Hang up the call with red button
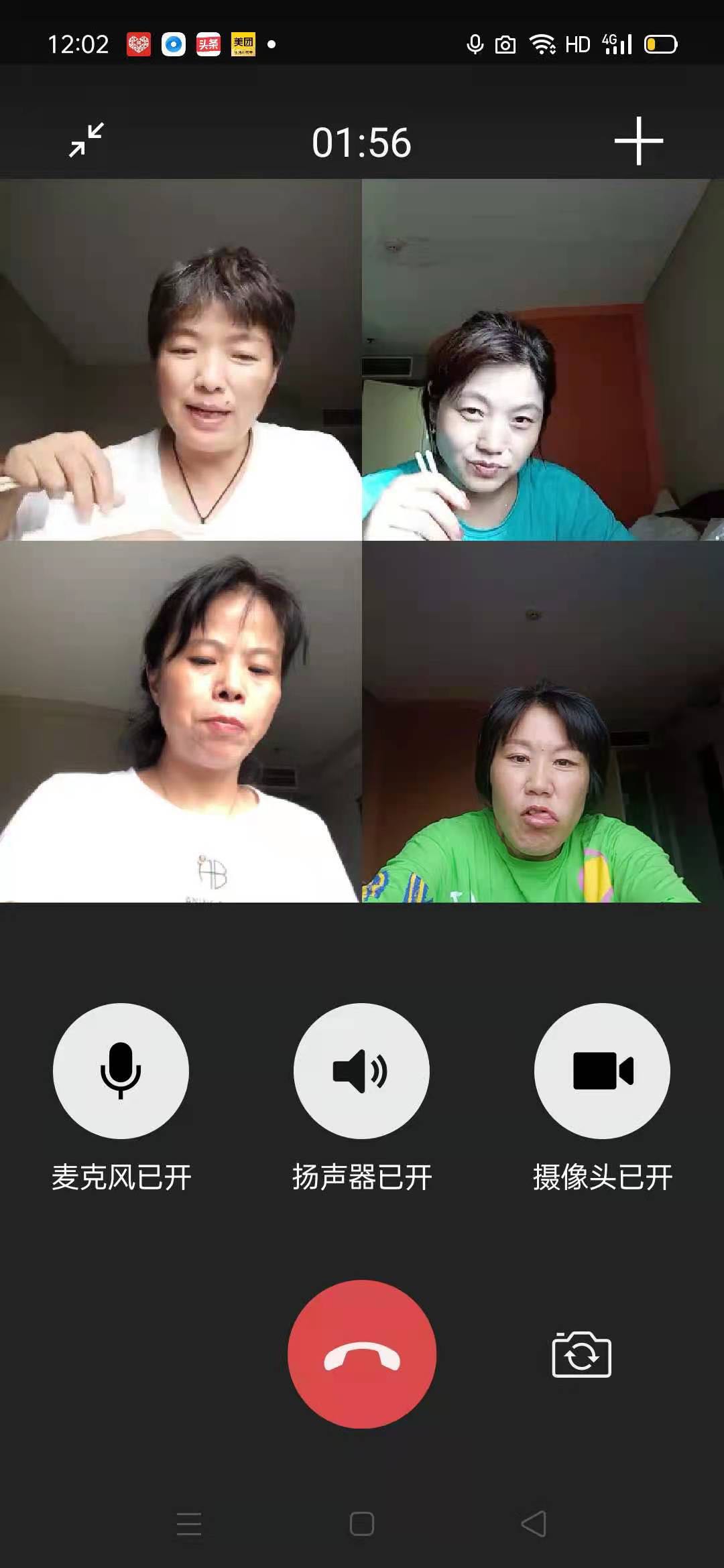 [361, 1354]
